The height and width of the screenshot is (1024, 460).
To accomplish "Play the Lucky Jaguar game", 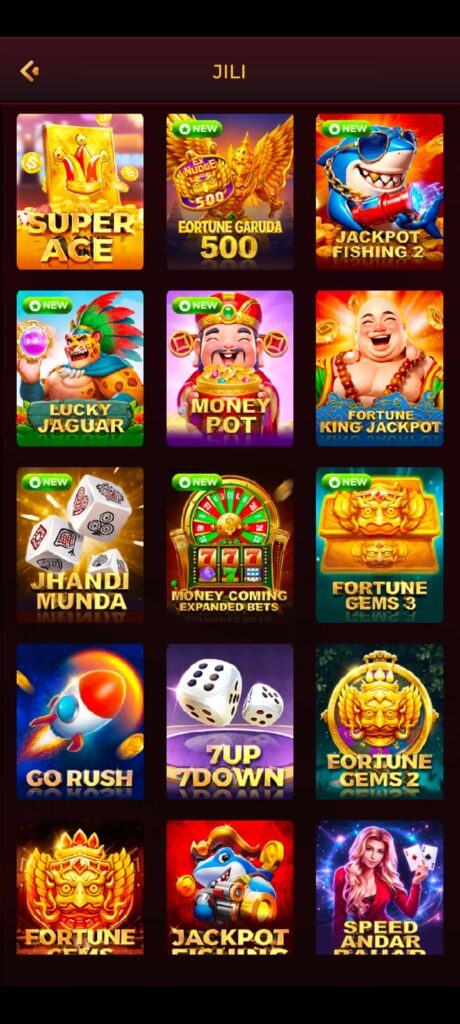I will pos(80,368).
